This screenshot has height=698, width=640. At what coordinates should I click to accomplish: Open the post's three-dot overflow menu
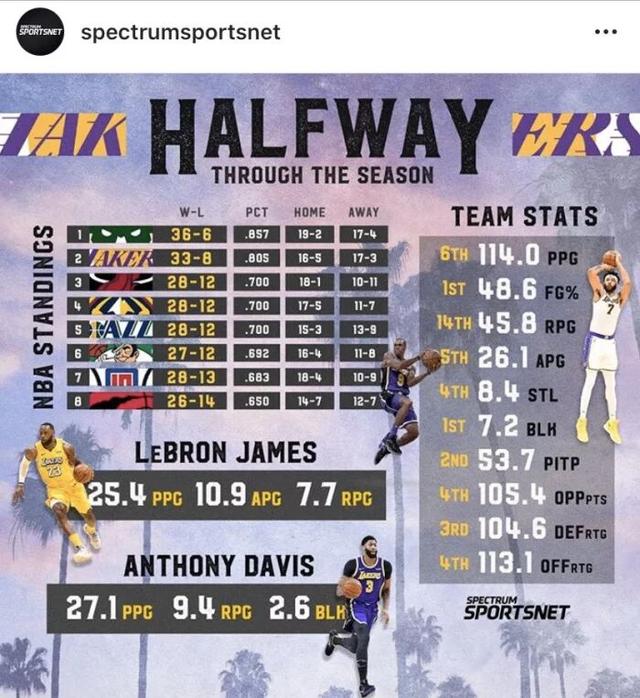click(605, 32)
